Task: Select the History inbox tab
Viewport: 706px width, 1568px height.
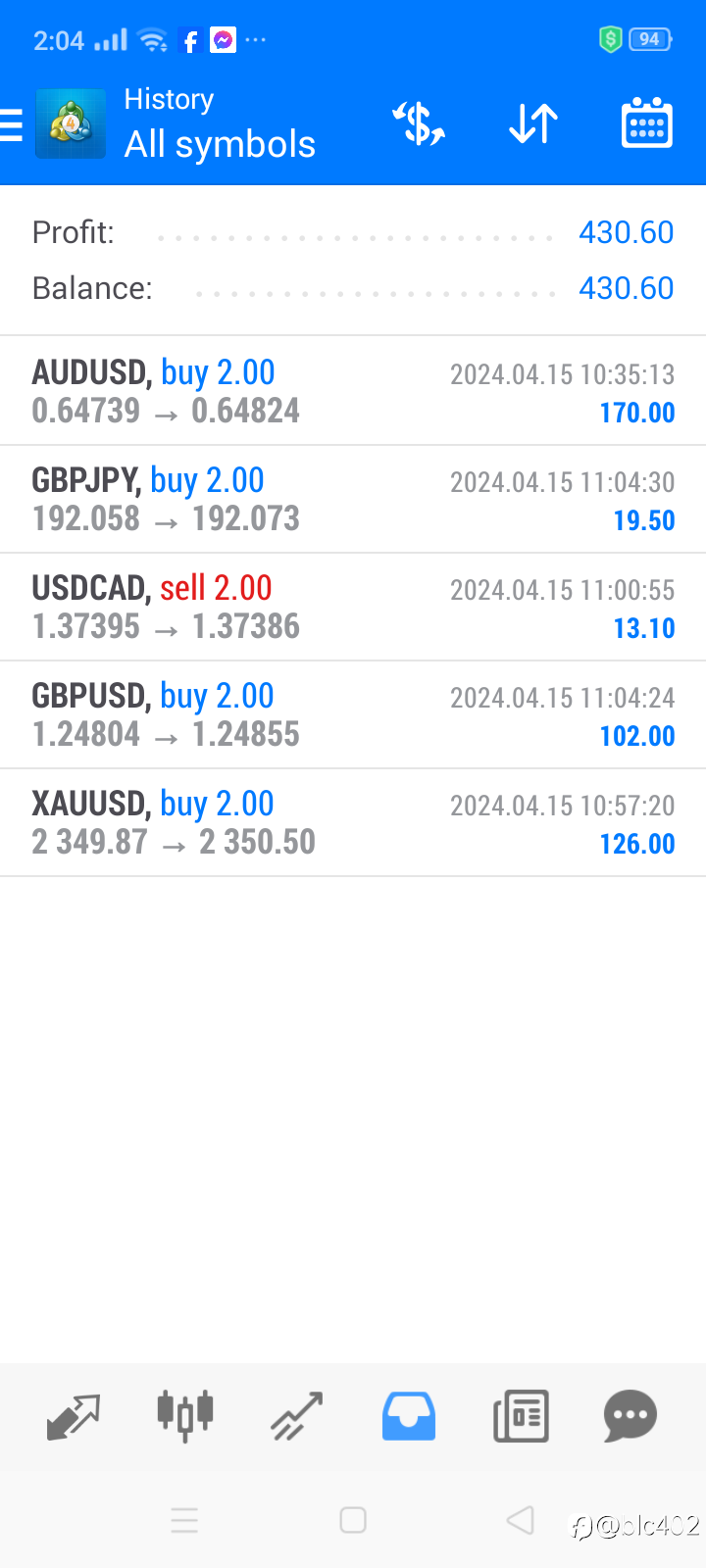Action: tap(409, 1416)
